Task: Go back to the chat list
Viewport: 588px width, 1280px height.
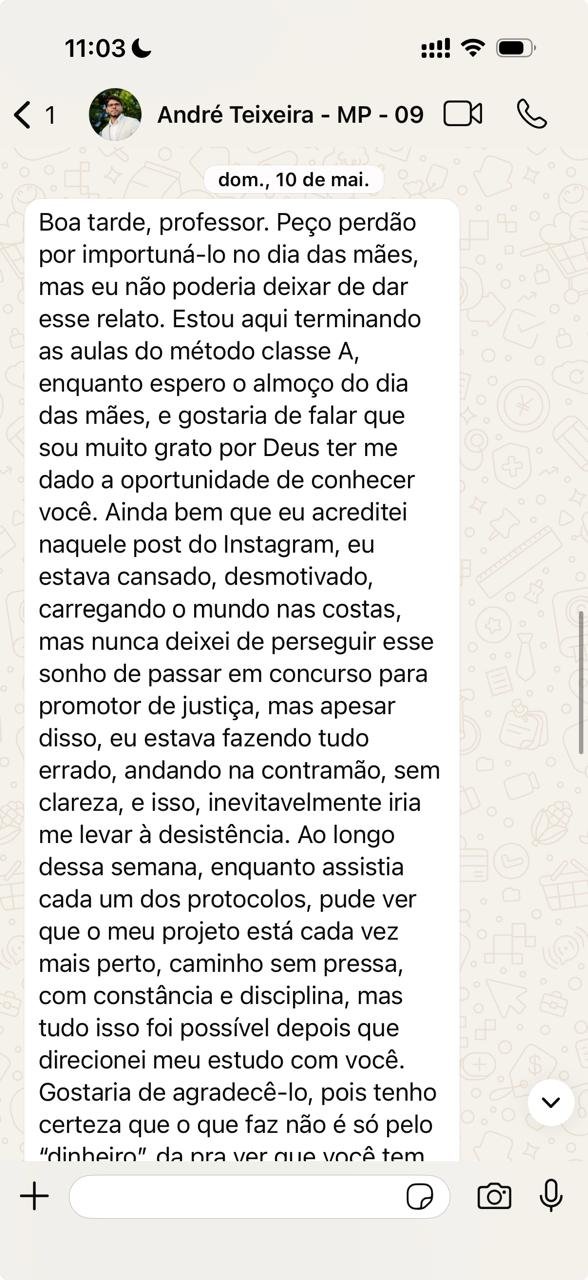Action: tap(32, 115)
